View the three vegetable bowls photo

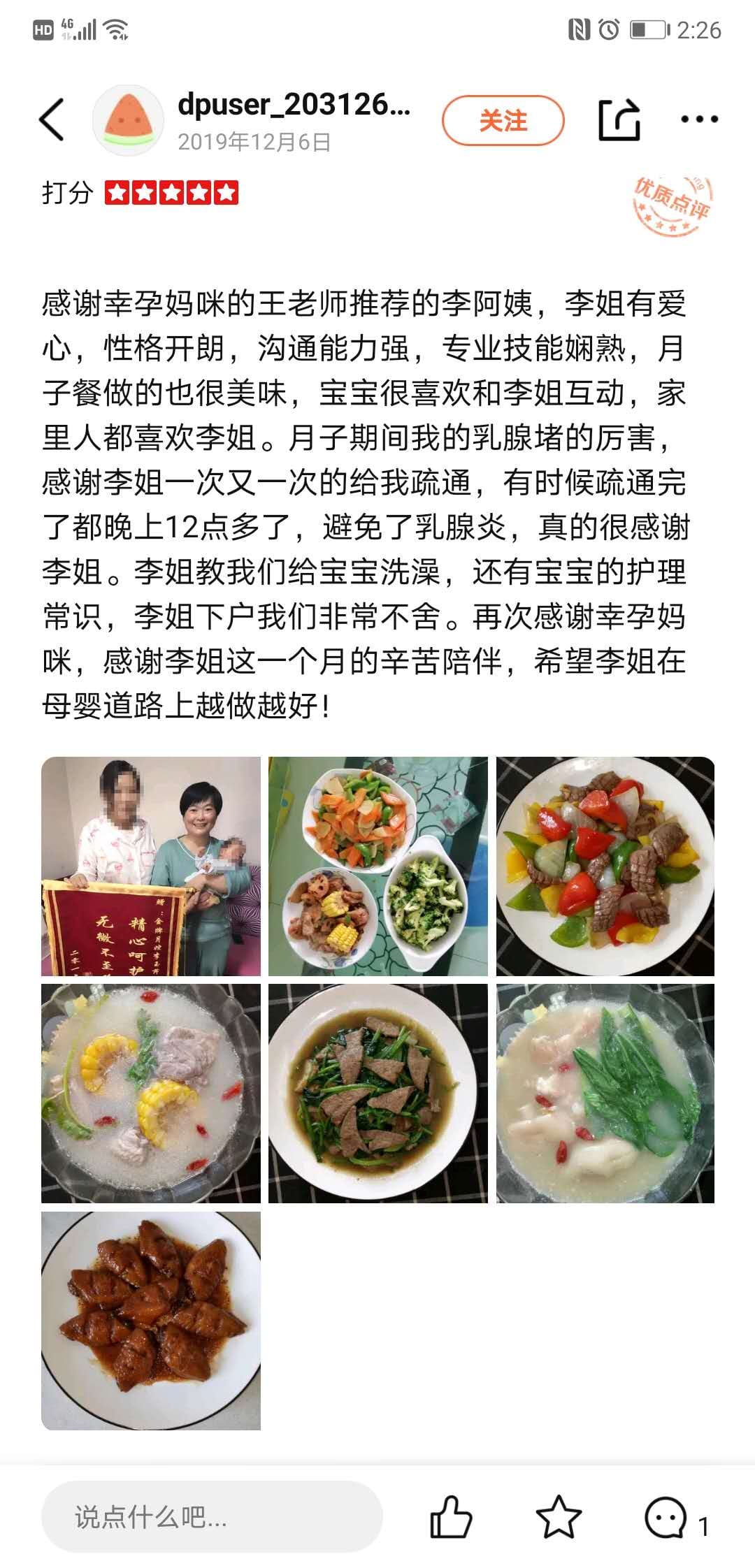click(x=378, y=866)
